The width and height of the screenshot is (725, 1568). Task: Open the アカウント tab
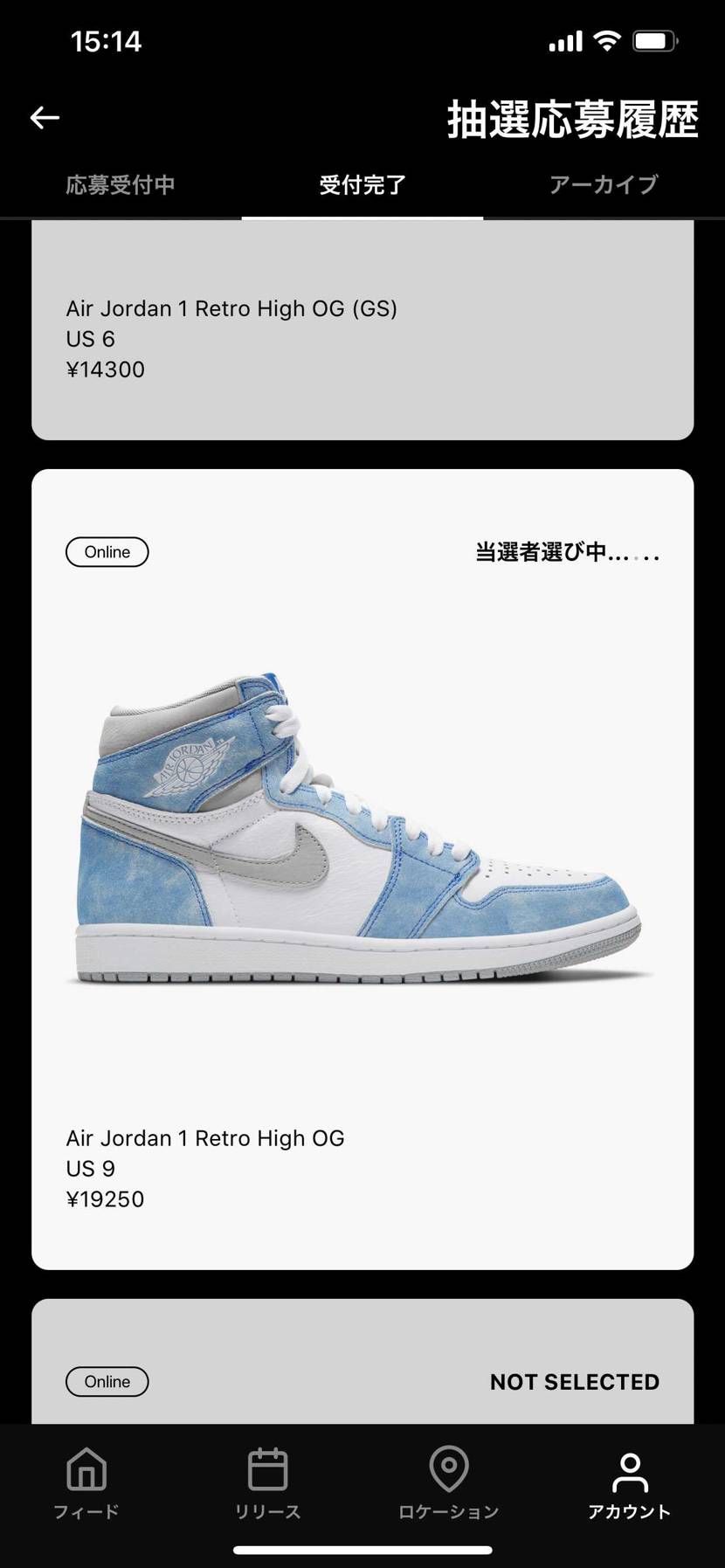(x=630, y=1483)
